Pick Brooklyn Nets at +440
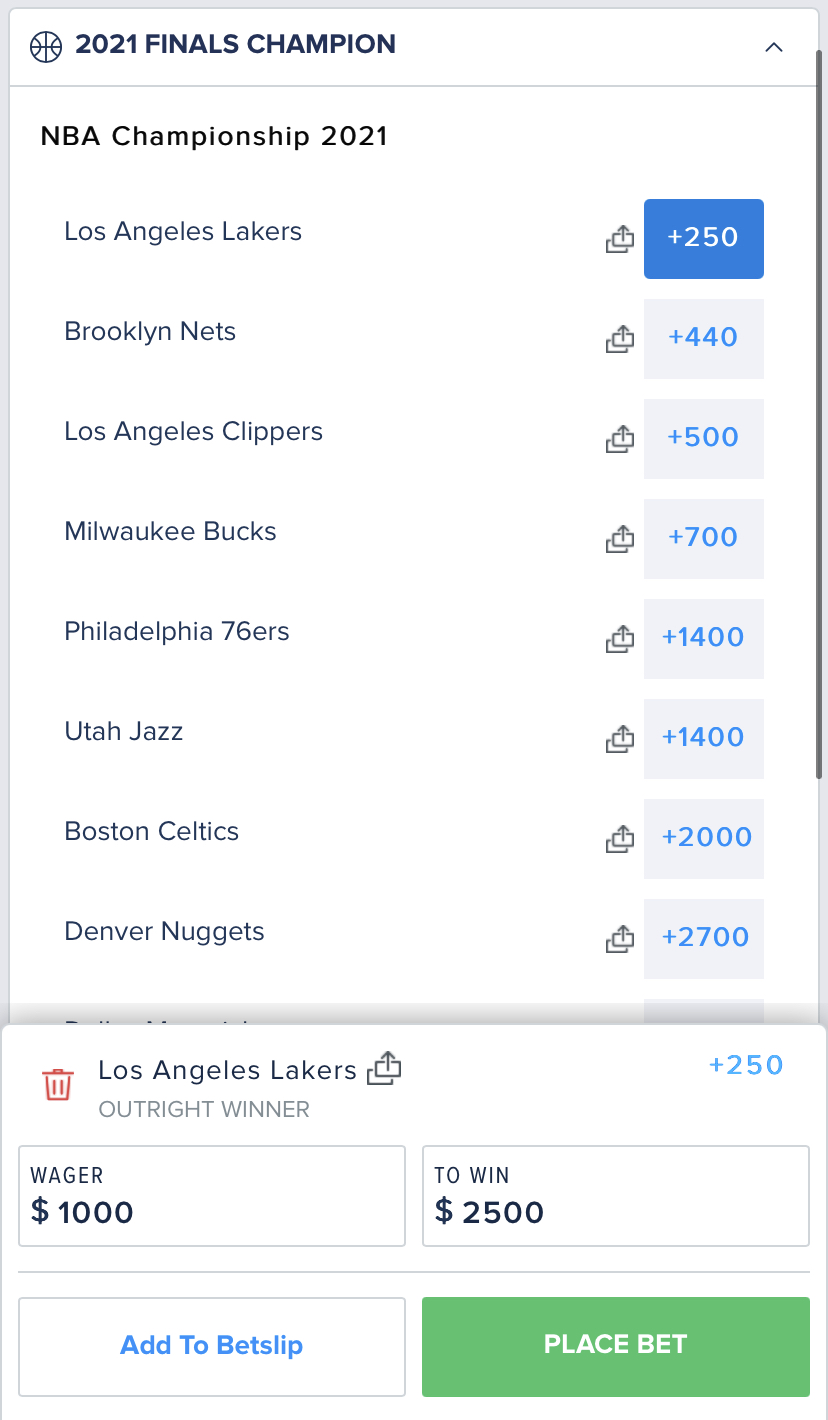 (704, 338)
